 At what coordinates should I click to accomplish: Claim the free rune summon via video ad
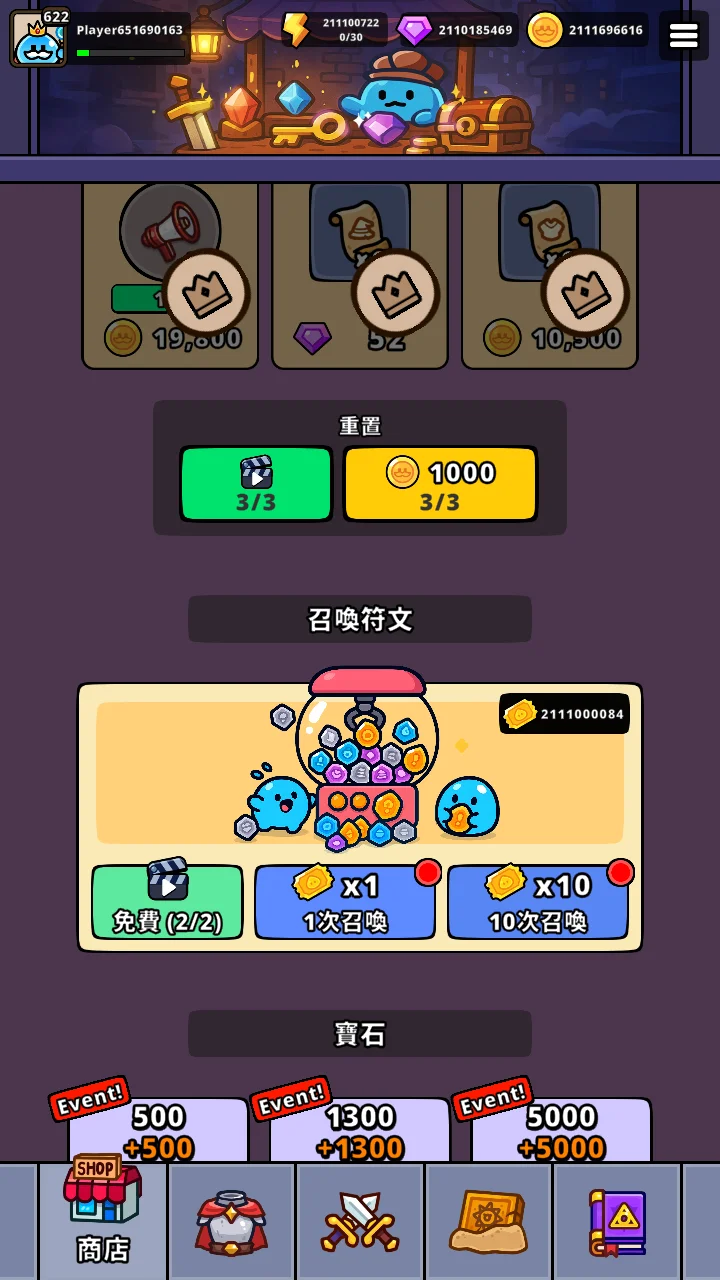(x=167, y=902)
